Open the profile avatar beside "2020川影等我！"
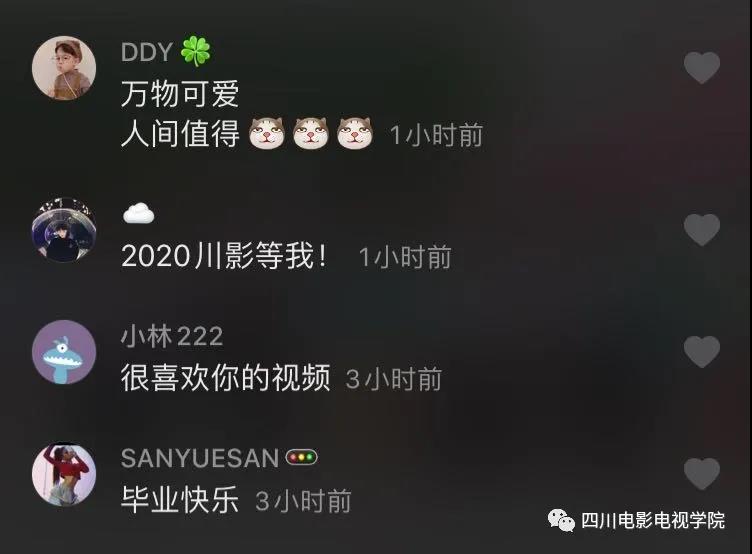Screen dimensions: 752x554 (x=64, y=230)
